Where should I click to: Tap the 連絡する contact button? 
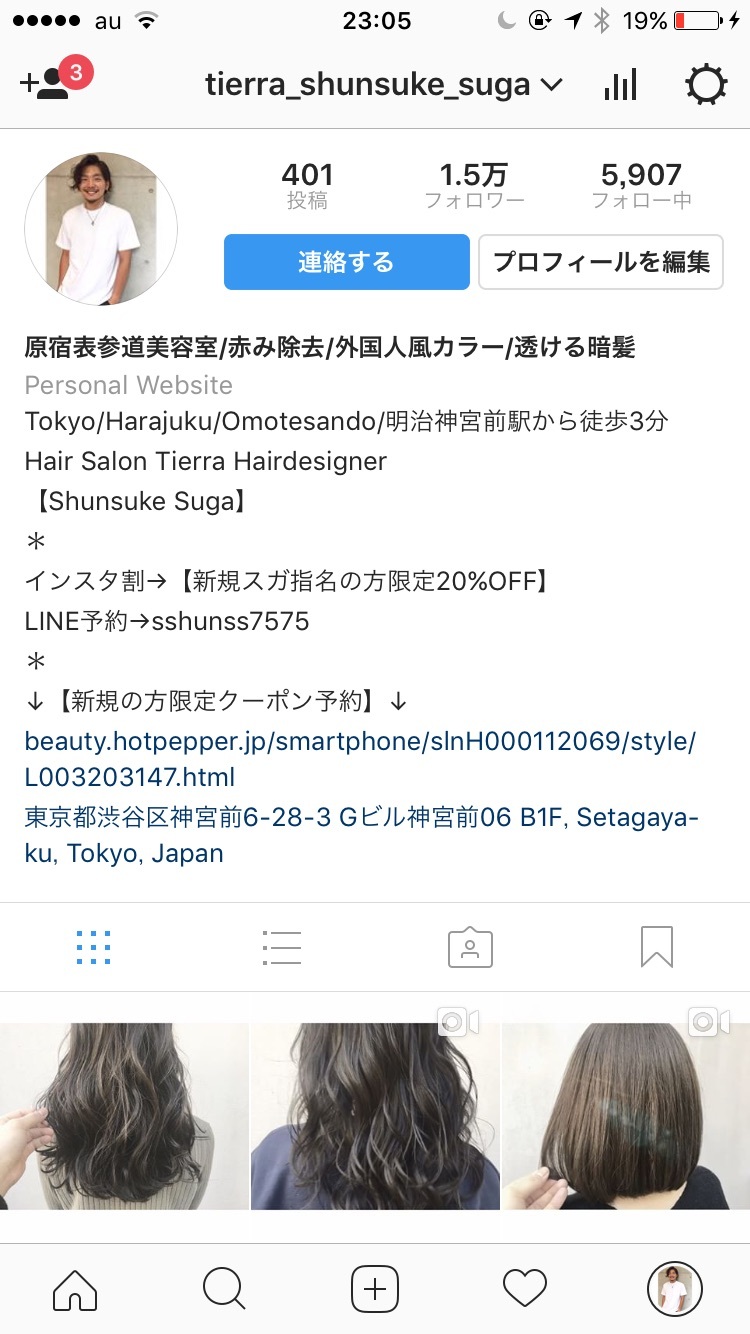point(346,262)
